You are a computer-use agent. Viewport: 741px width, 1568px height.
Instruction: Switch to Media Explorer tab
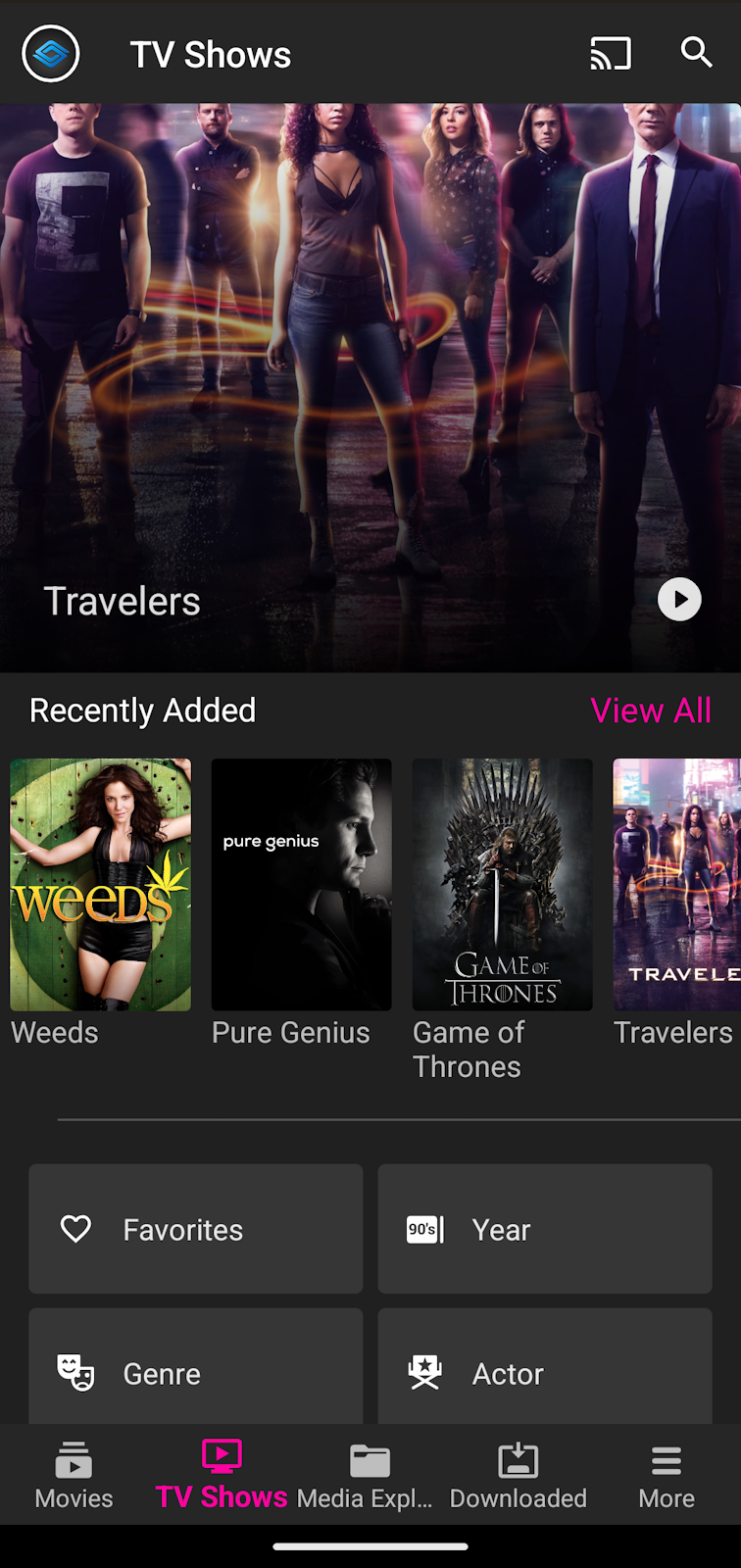click(x=370, y=1475)
